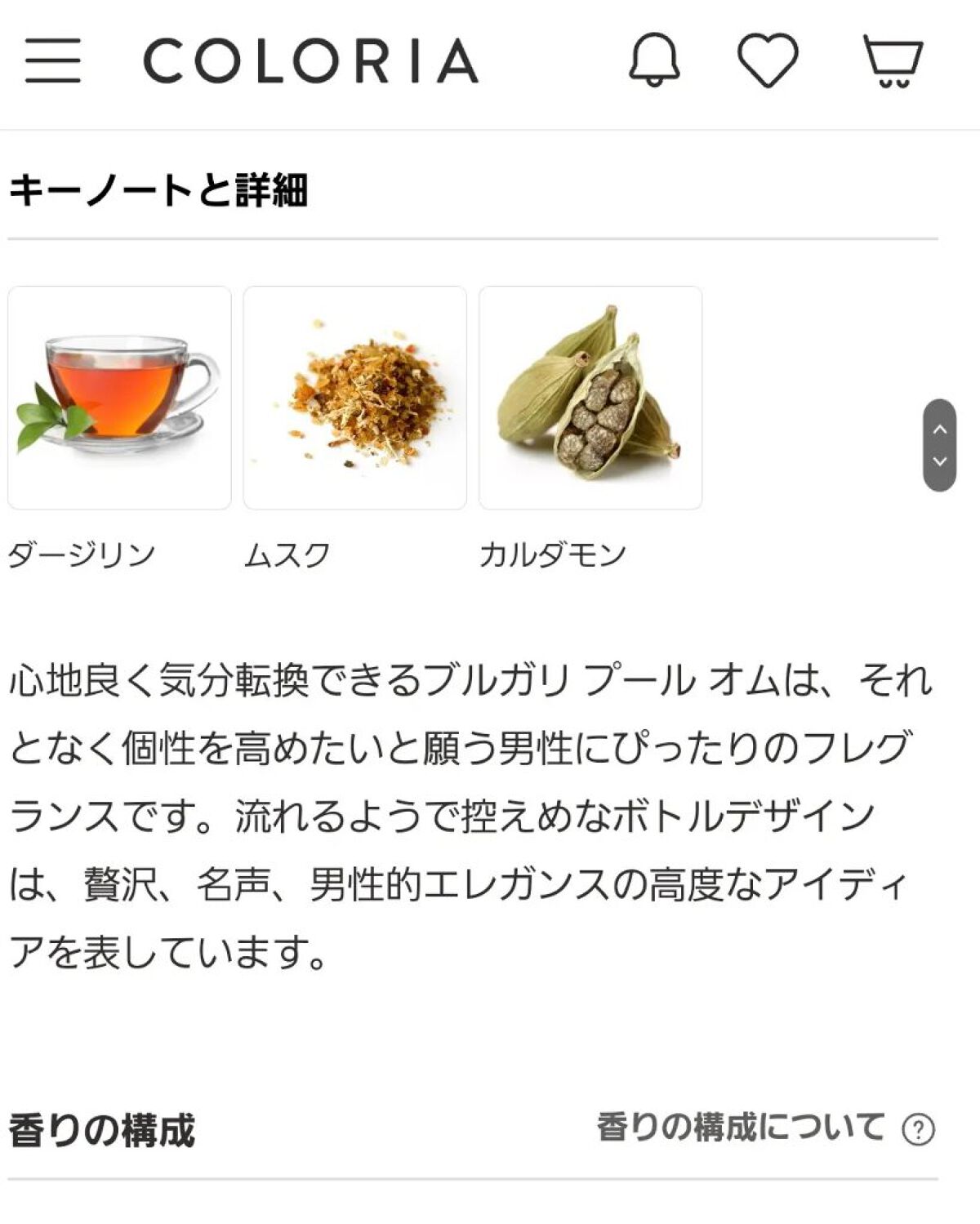Go to COLORIA home via logo
980x1224 pixels.
click(310, 61)
